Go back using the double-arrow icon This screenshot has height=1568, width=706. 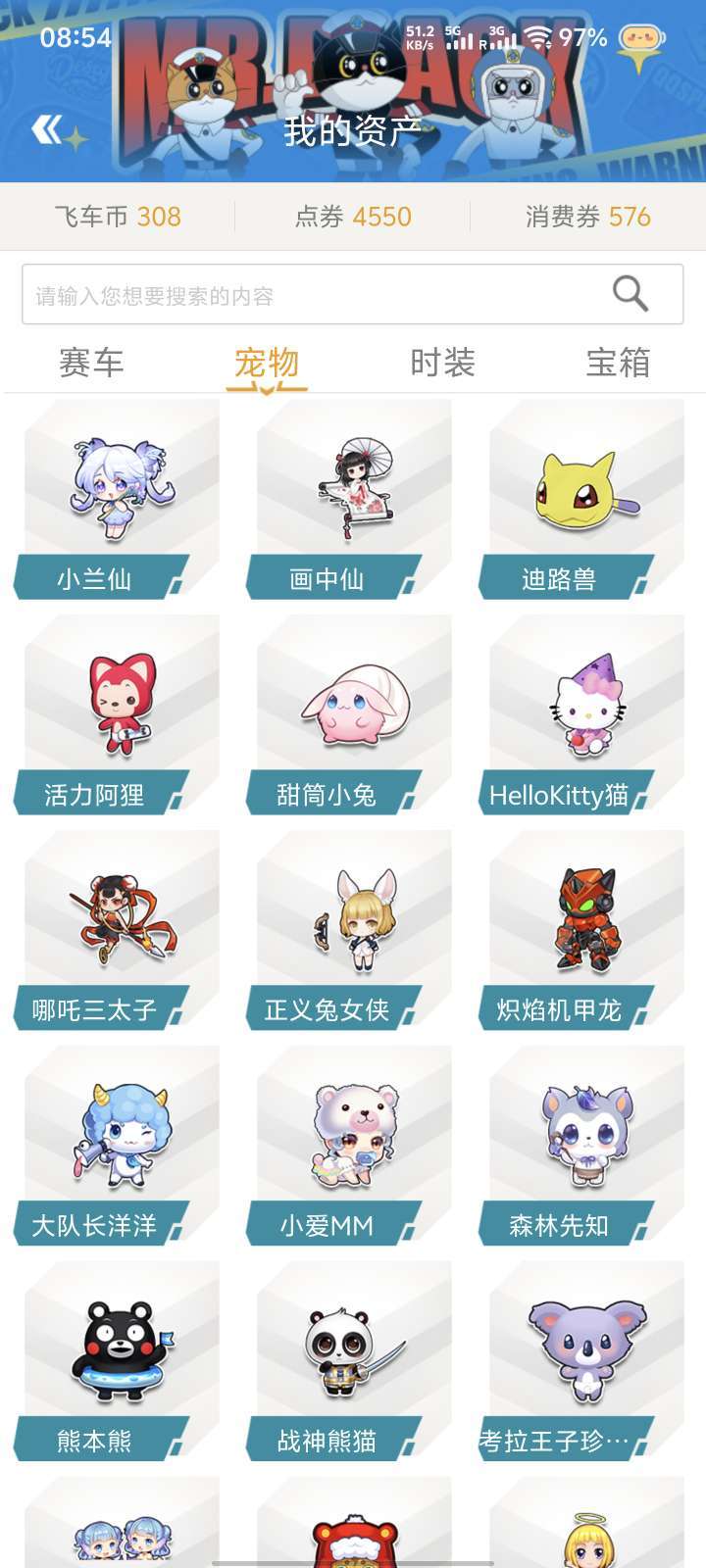click(47, 128)
